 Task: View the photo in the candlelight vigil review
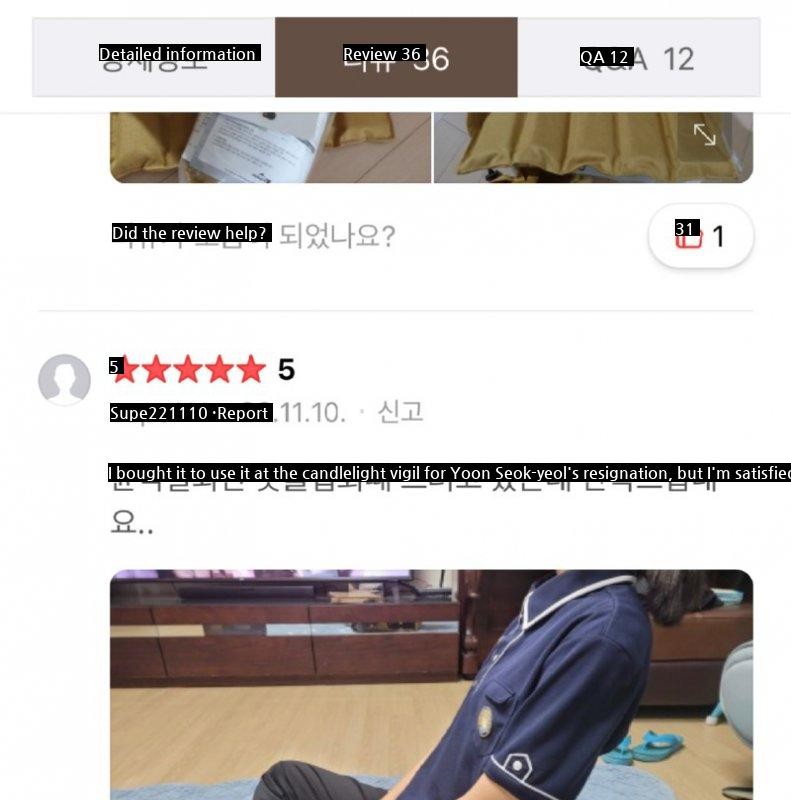point(431,684)
